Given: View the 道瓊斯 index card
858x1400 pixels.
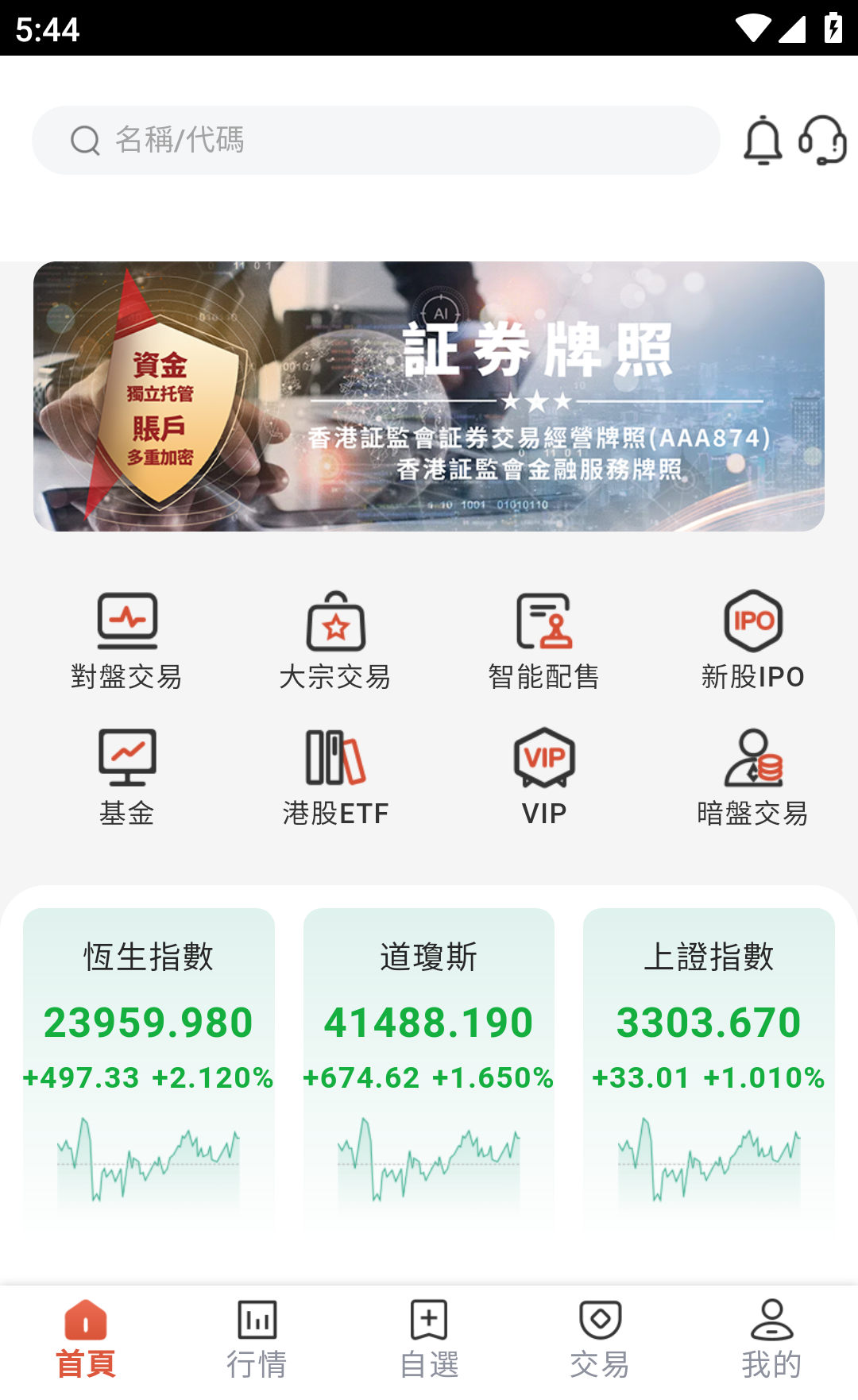Looking at the screenshot, I should pyautogui.click(x=429, y=1065).
